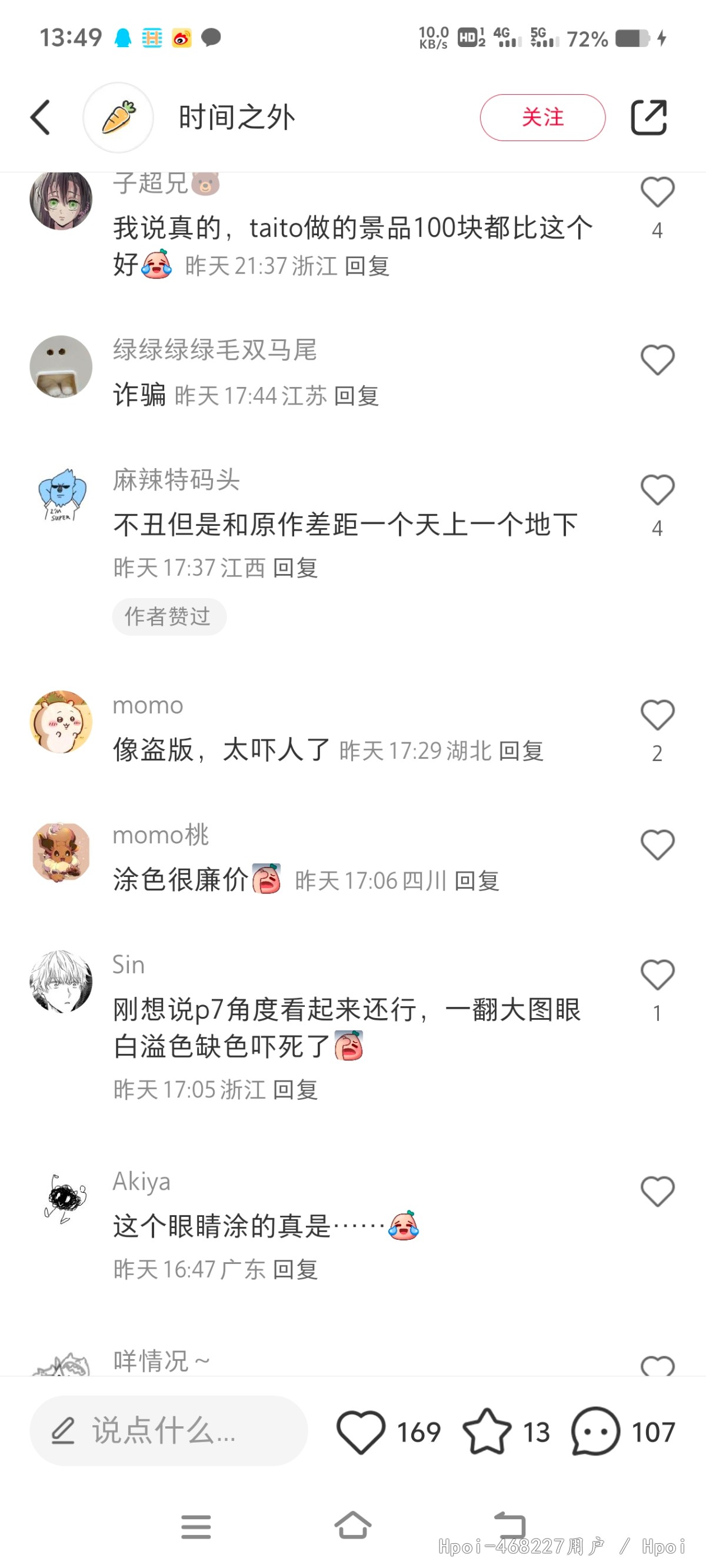Like 绿绿绿绿毛双马尾's comment
The height and width of the screenshot is (1568, 706).
click(x=657, y=360)
